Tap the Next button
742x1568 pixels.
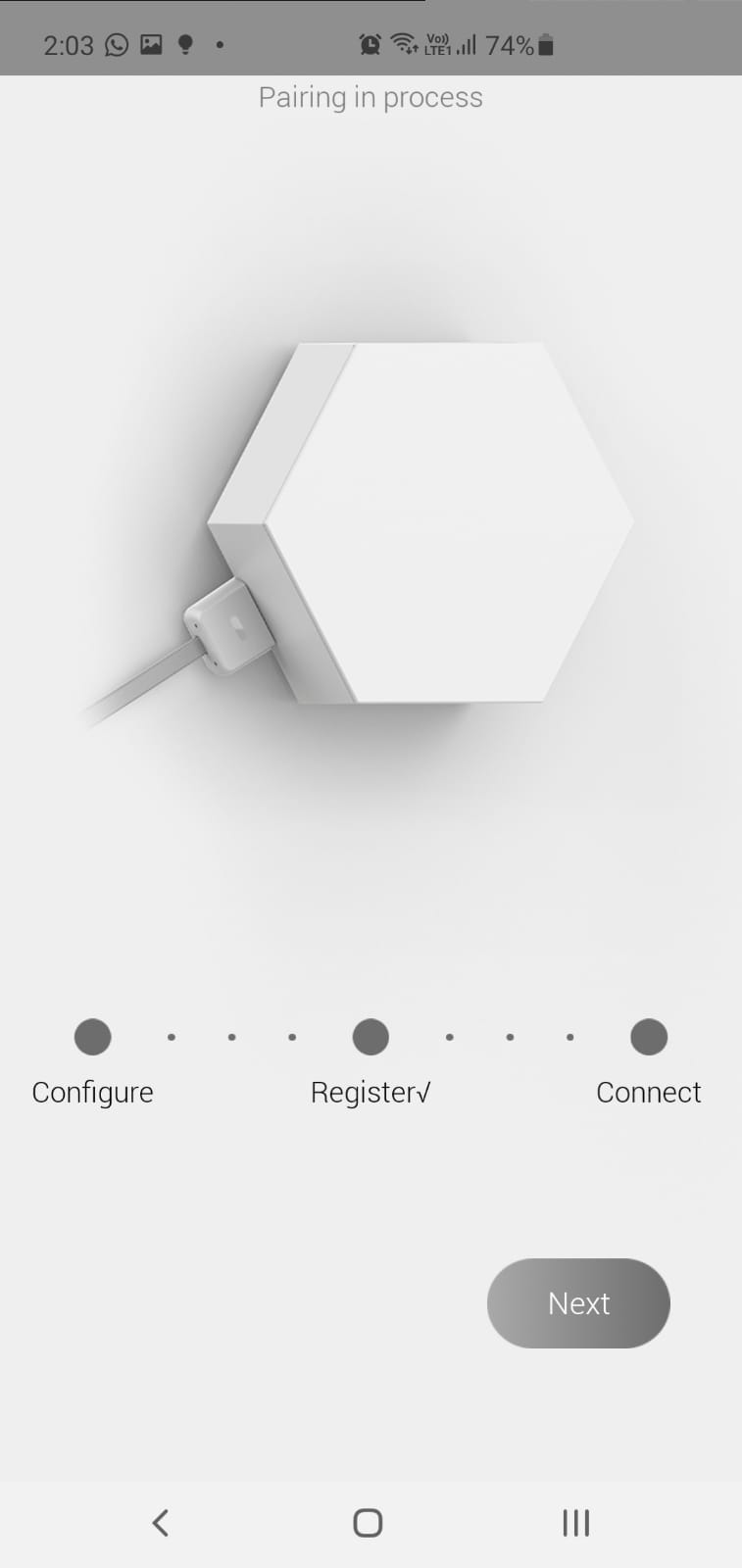pos(578,1303)
